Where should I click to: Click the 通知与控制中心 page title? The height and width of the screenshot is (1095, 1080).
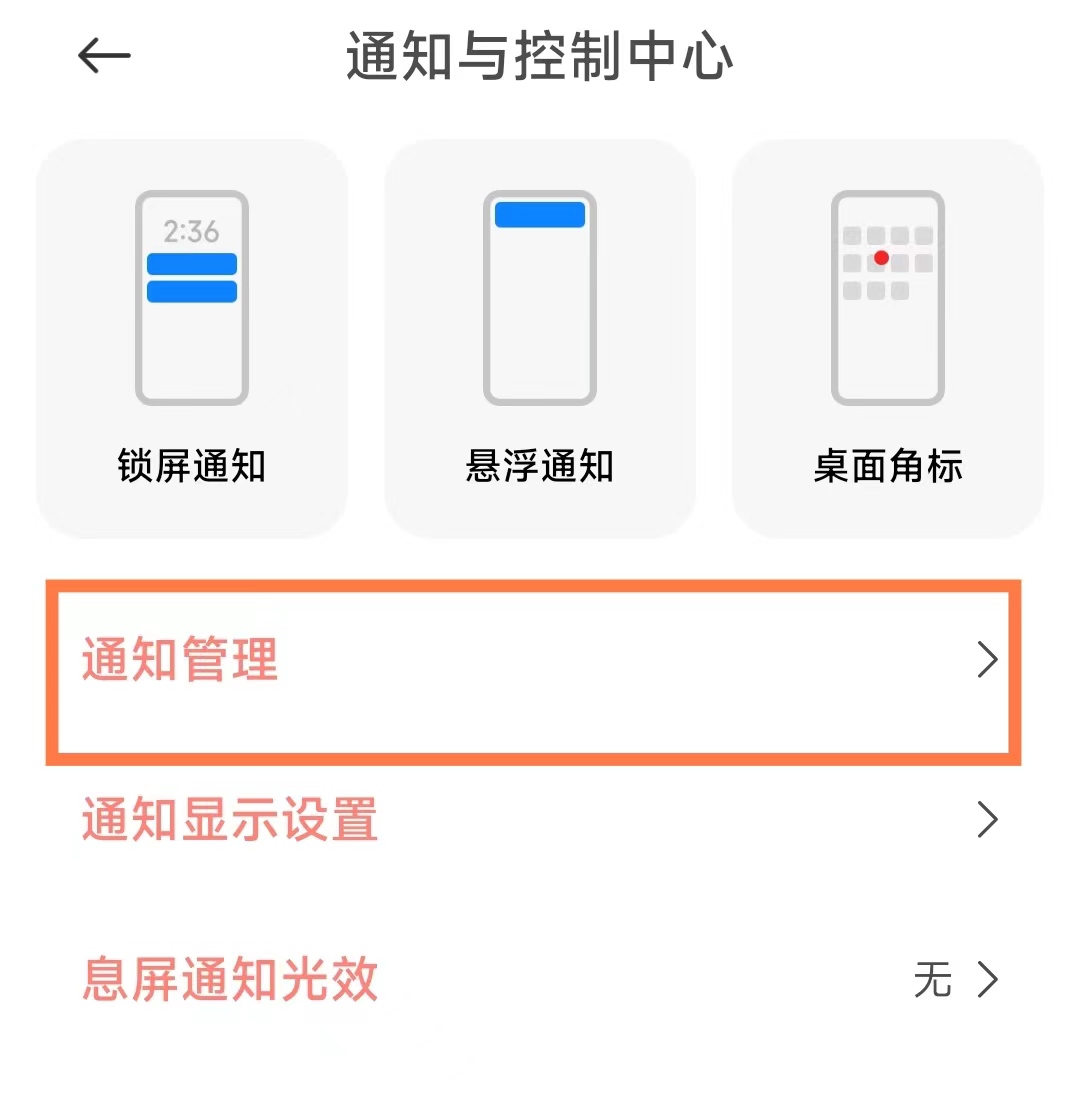540,57
